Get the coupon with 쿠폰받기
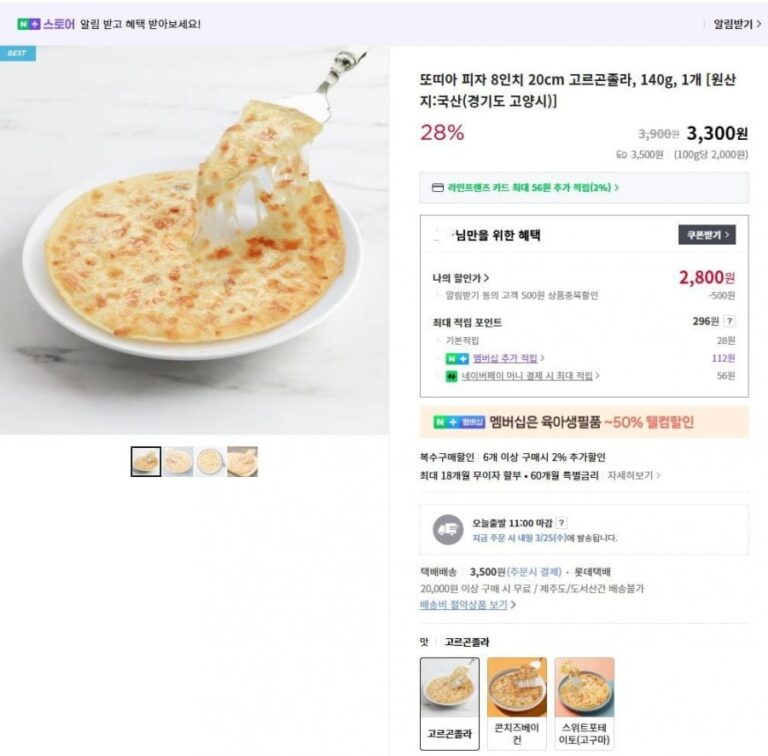Screen dimensions: 768x756 (x=707, y=235)
